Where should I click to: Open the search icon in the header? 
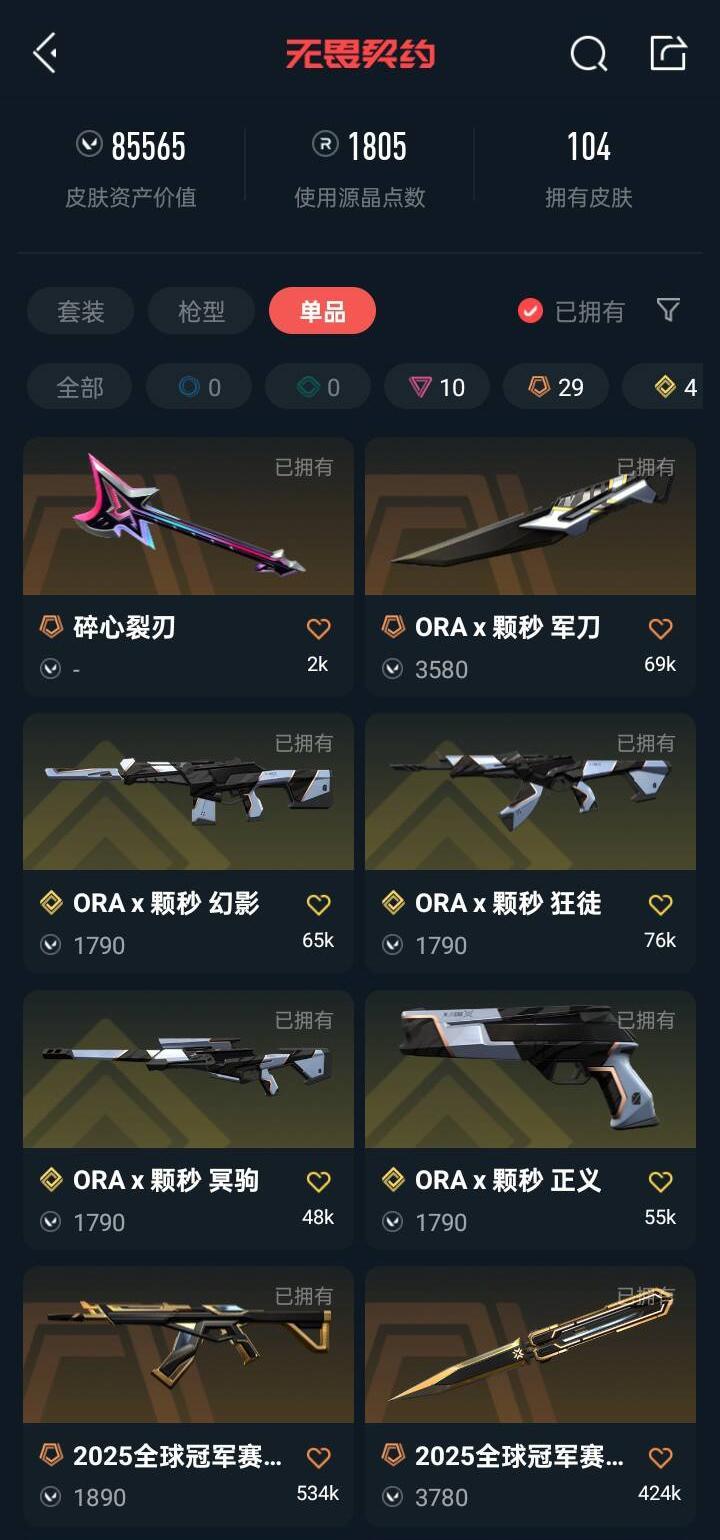tap(588, 53)
